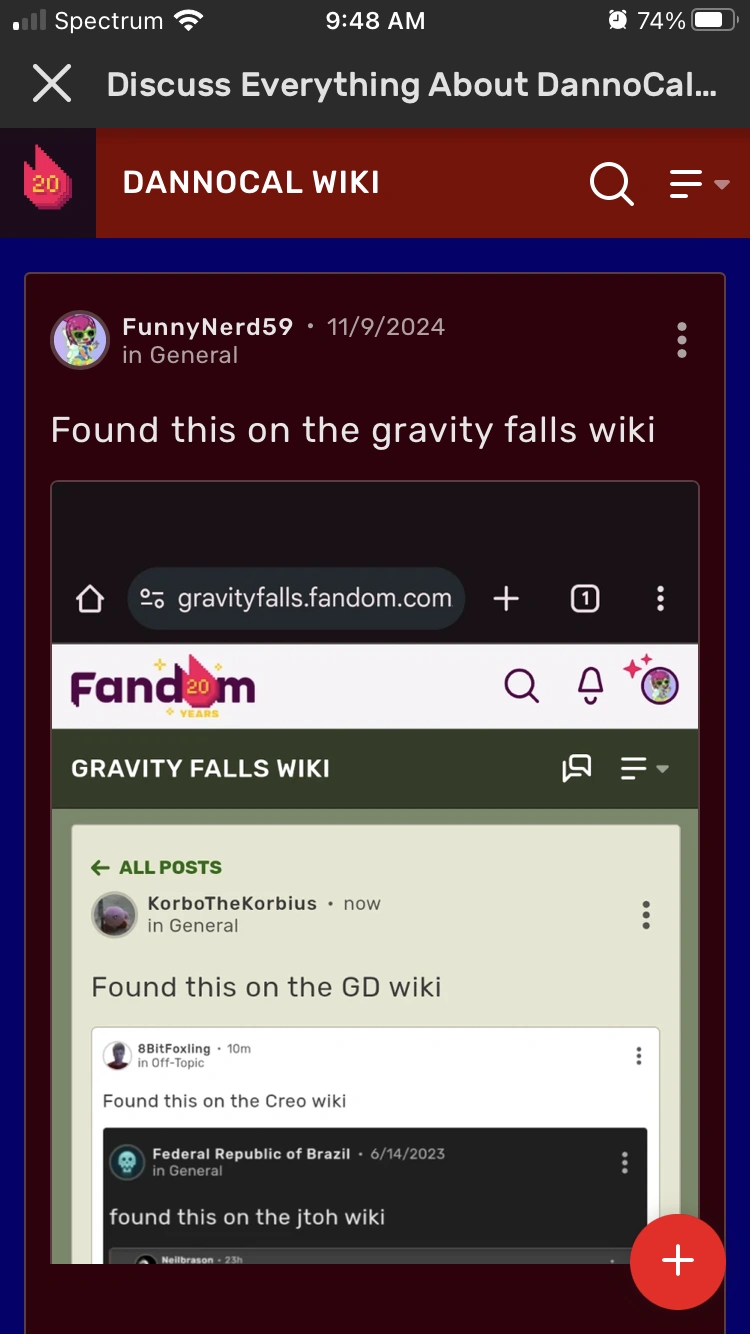
Task: Open FunnyNerd59's user profile link
Action: (207, 327)
